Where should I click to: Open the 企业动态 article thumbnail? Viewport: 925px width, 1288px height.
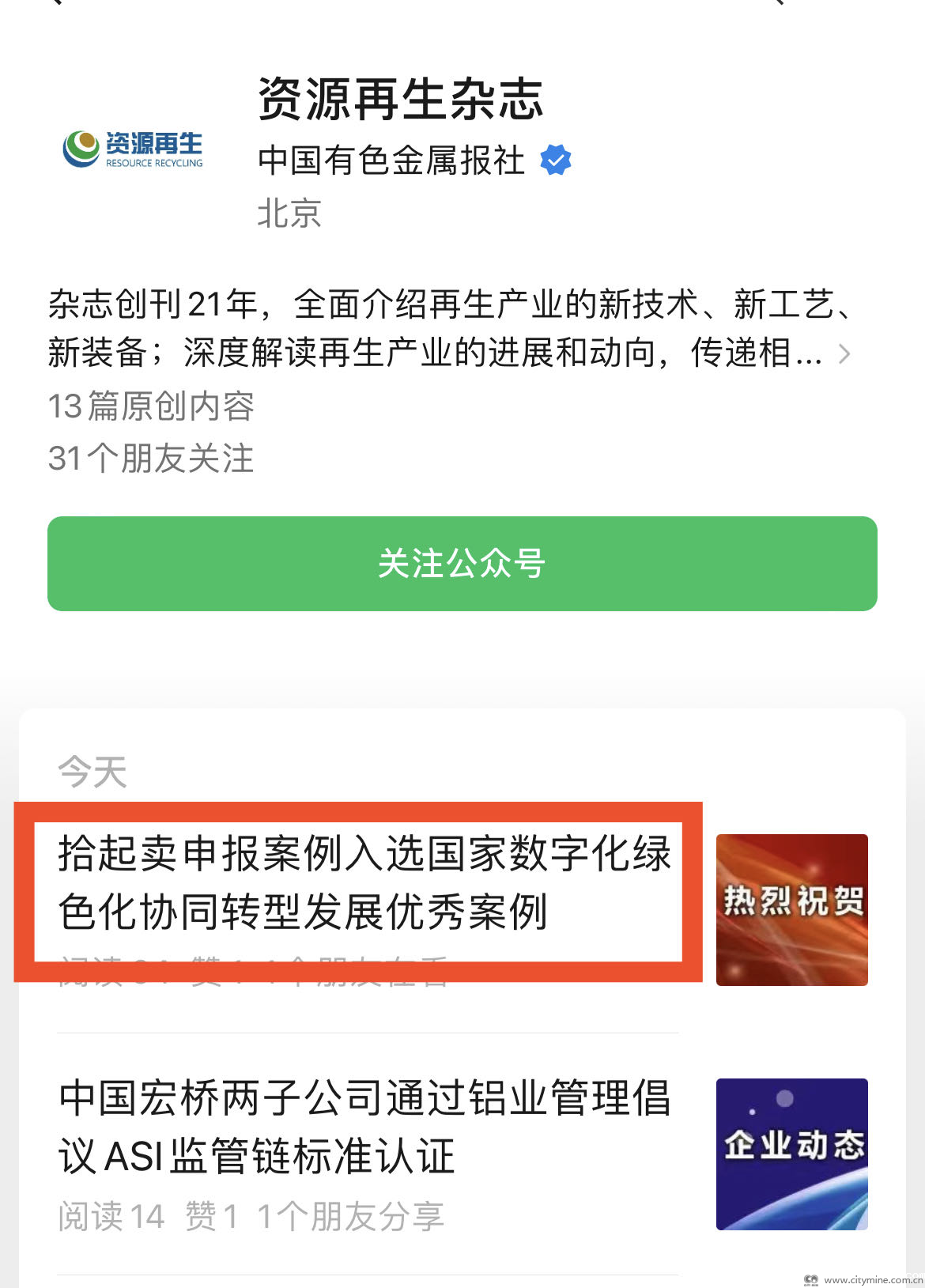pyautogui.click(x=791, y=1154)
